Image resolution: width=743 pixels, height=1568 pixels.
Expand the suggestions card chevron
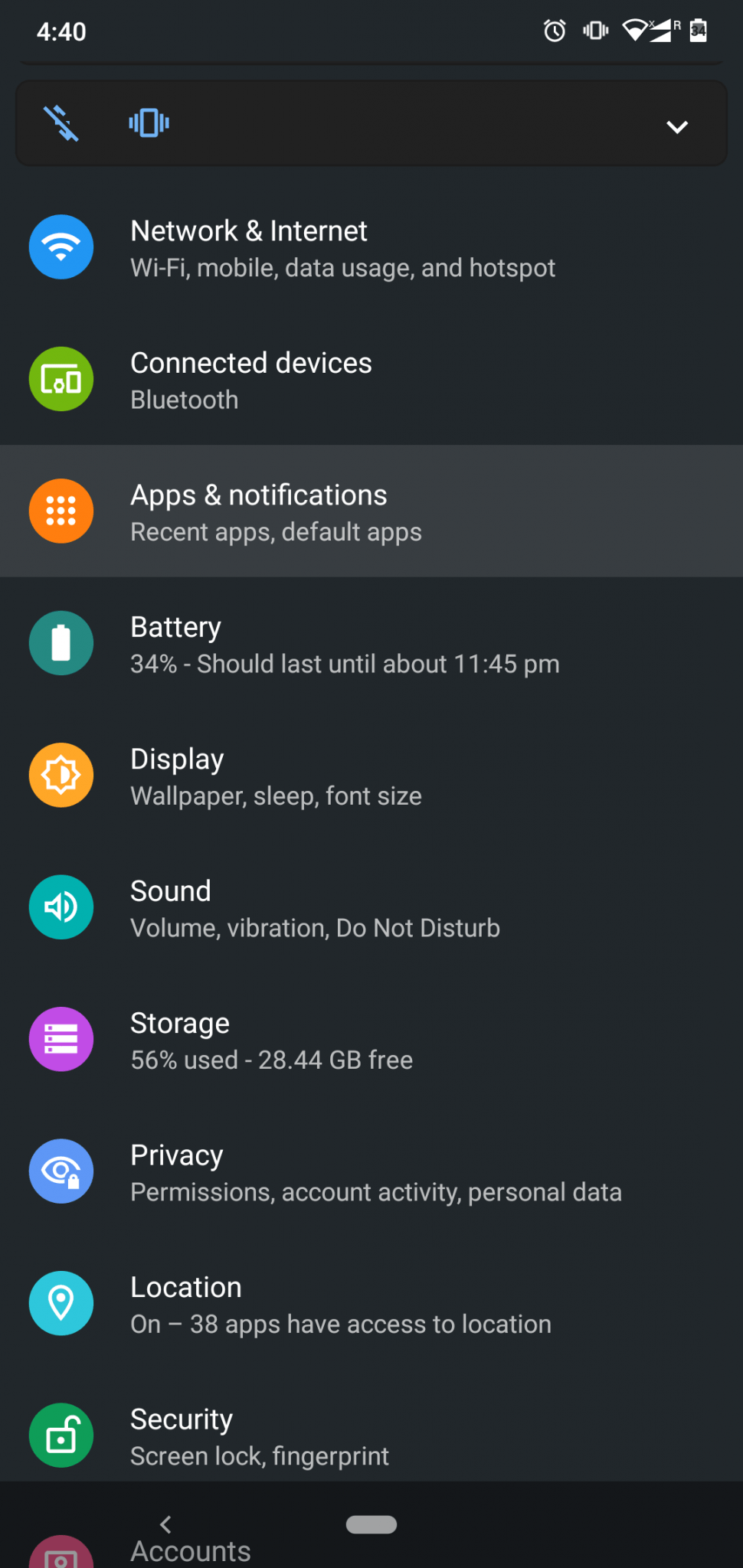tap(676, 126)
